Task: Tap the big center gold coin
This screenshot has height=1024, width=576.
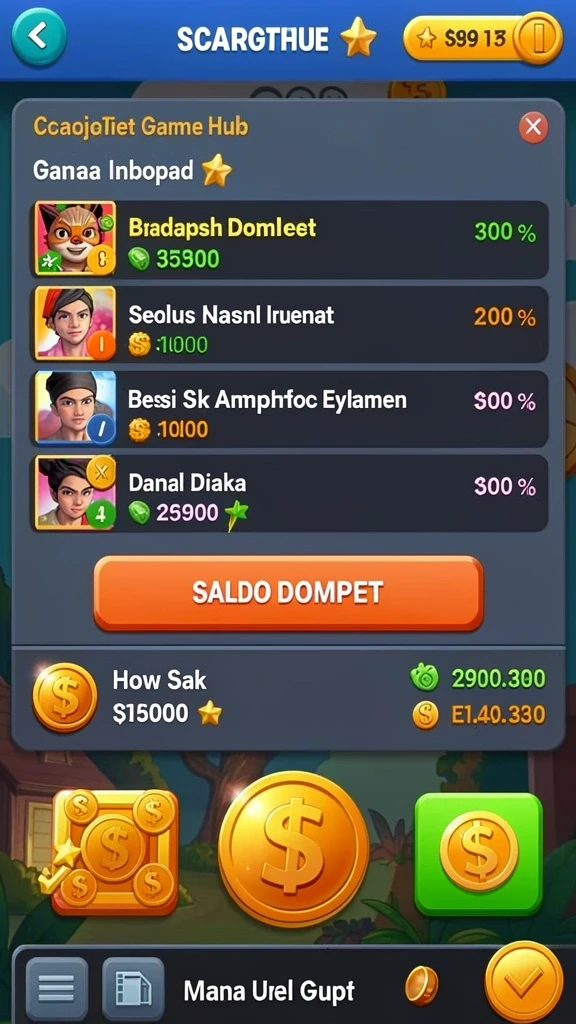Action: (x=293, y=847)
